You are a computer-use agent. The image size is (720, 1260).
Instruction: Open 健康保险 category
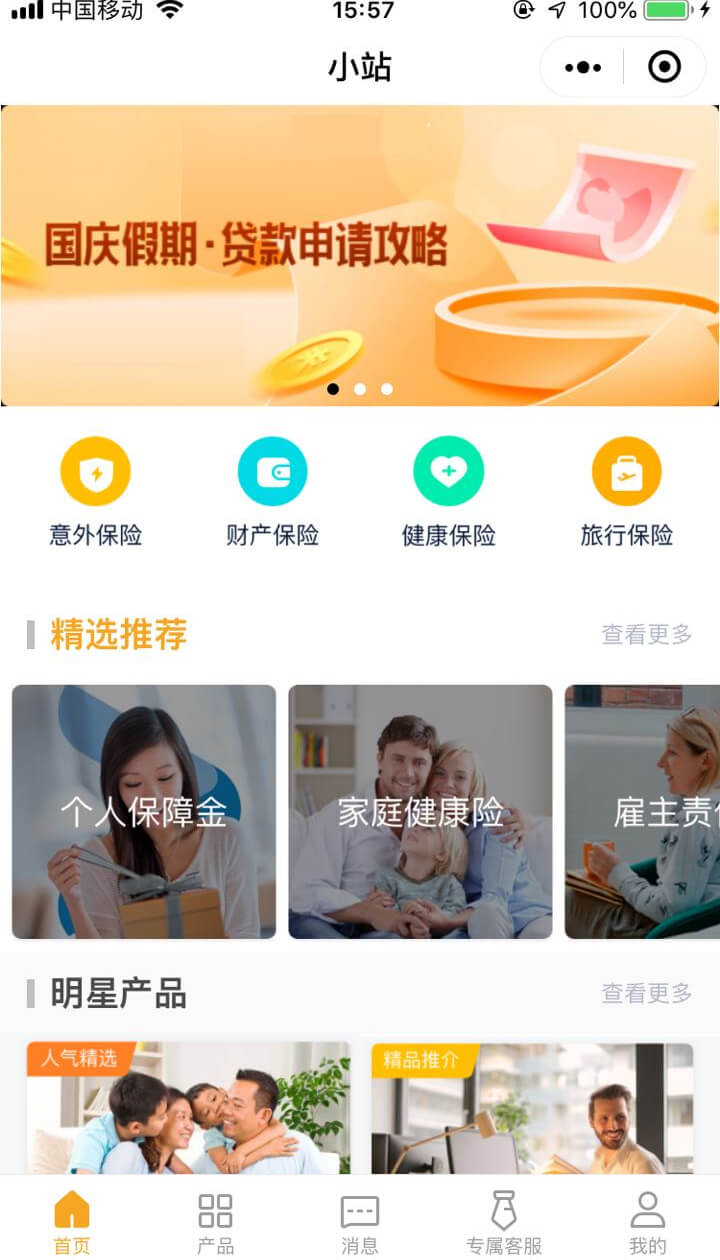[448, 491]
